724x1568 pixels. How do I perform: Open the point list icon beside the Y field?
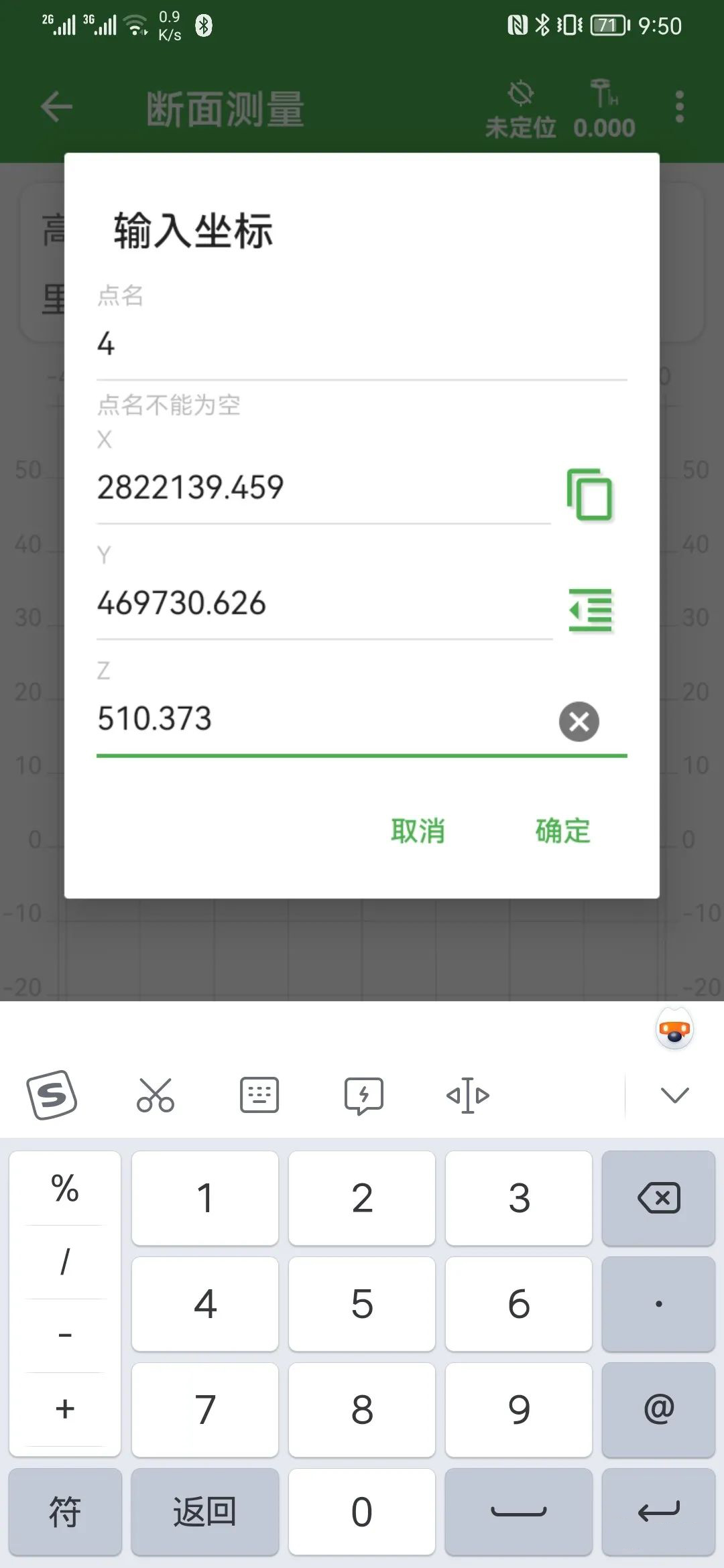[x=590, y=610]
